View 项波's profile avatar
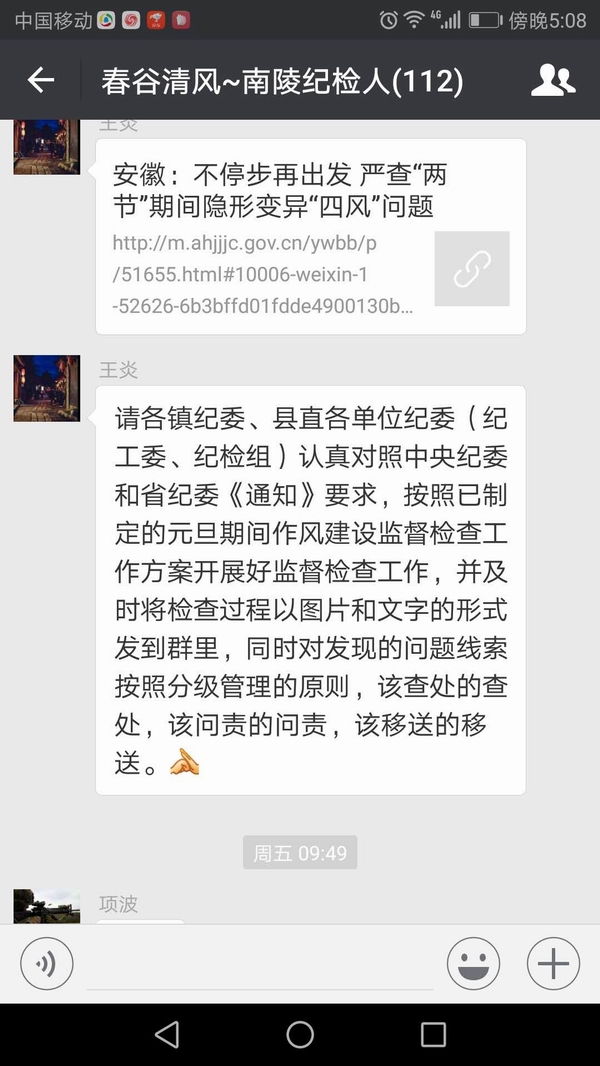Image resolution: width=600 pixels, height=1066 pixels. pyautogui.click(x=47, y=906)
